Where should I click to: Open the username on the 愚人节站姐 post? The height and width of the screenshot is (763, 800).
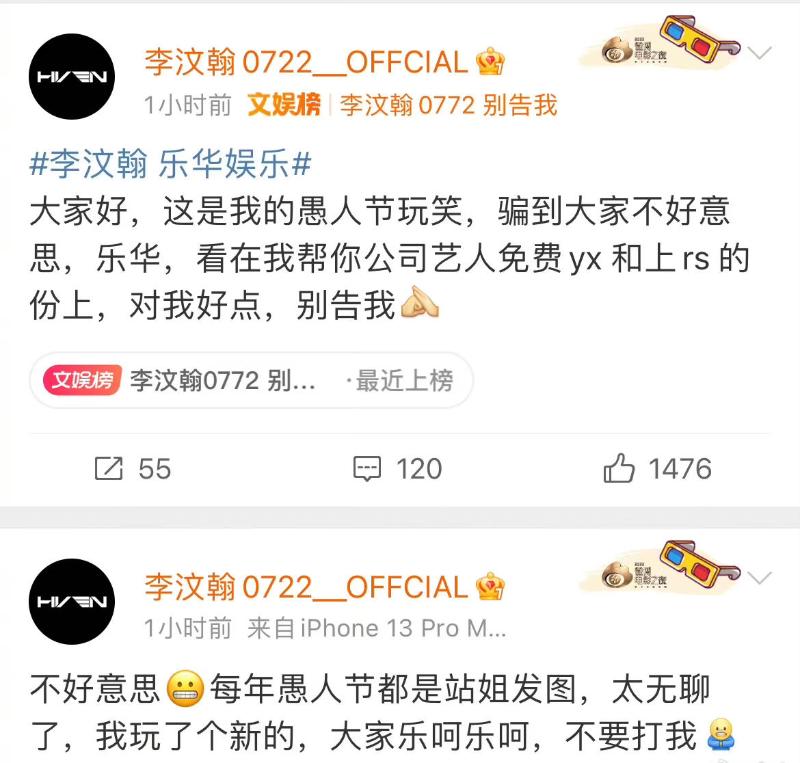(x=305, y=586)
